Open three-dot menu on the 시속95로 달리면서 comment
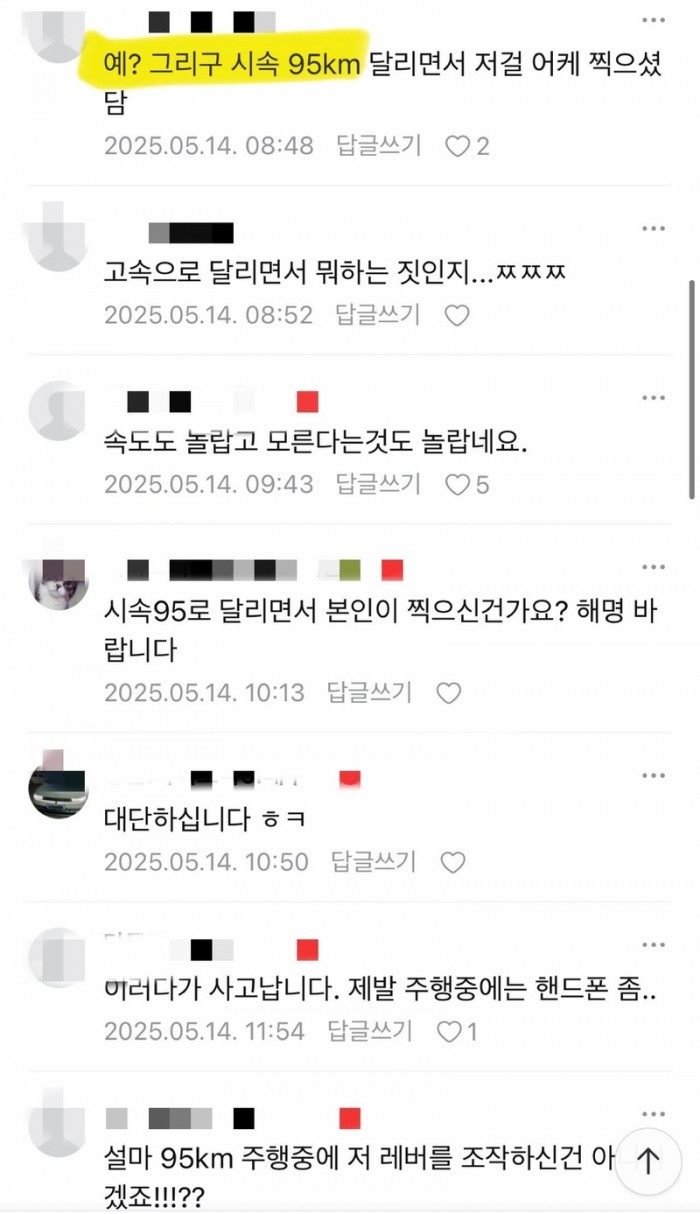 point(654,568)
